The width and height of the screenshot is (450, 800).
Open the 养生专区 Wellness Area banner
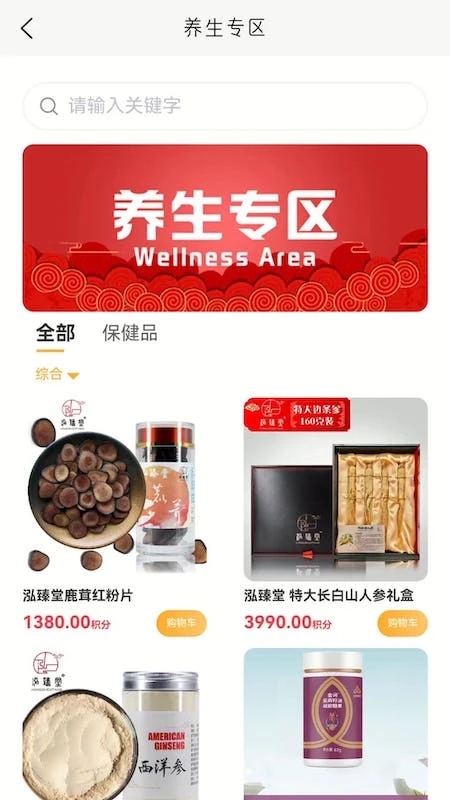click(225, 228)
